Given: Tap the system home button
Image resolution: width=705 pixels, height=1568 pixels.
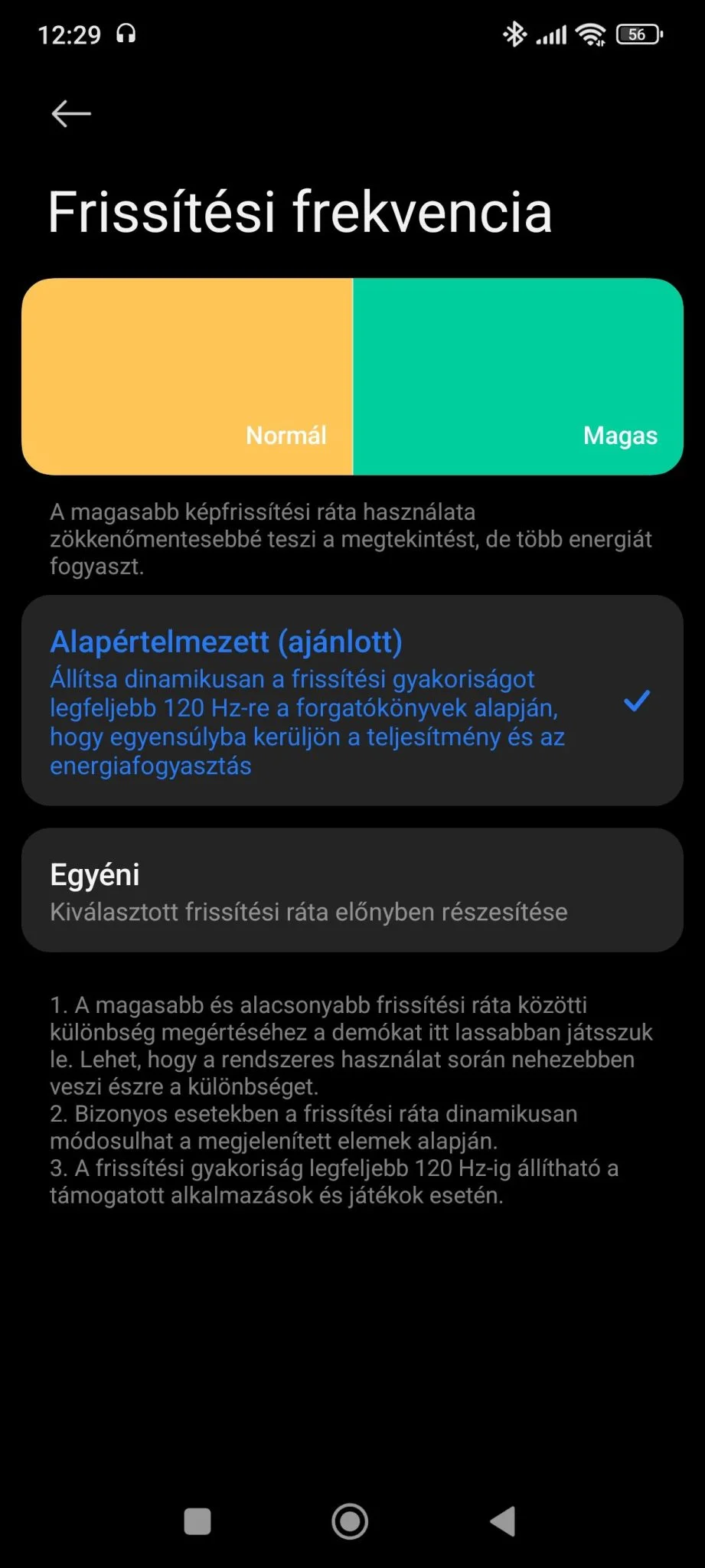Looking at the screenshot, I should (x=350, y=1521).
